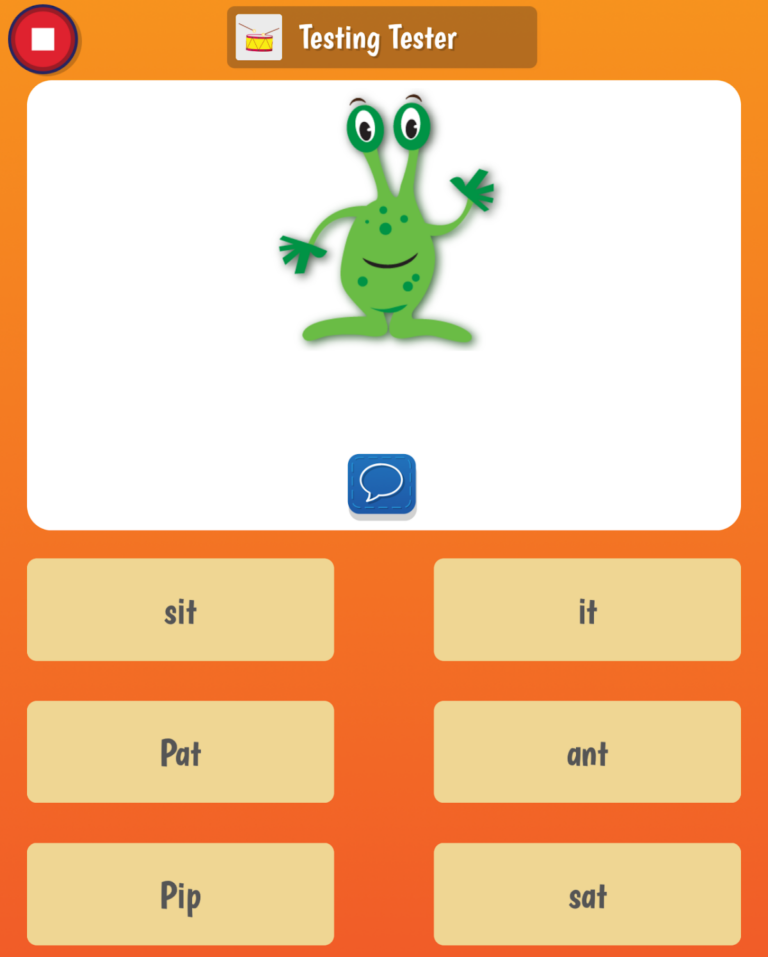Tap the top-left 'sit' option
768x957 pixels.
coord(180,610)
